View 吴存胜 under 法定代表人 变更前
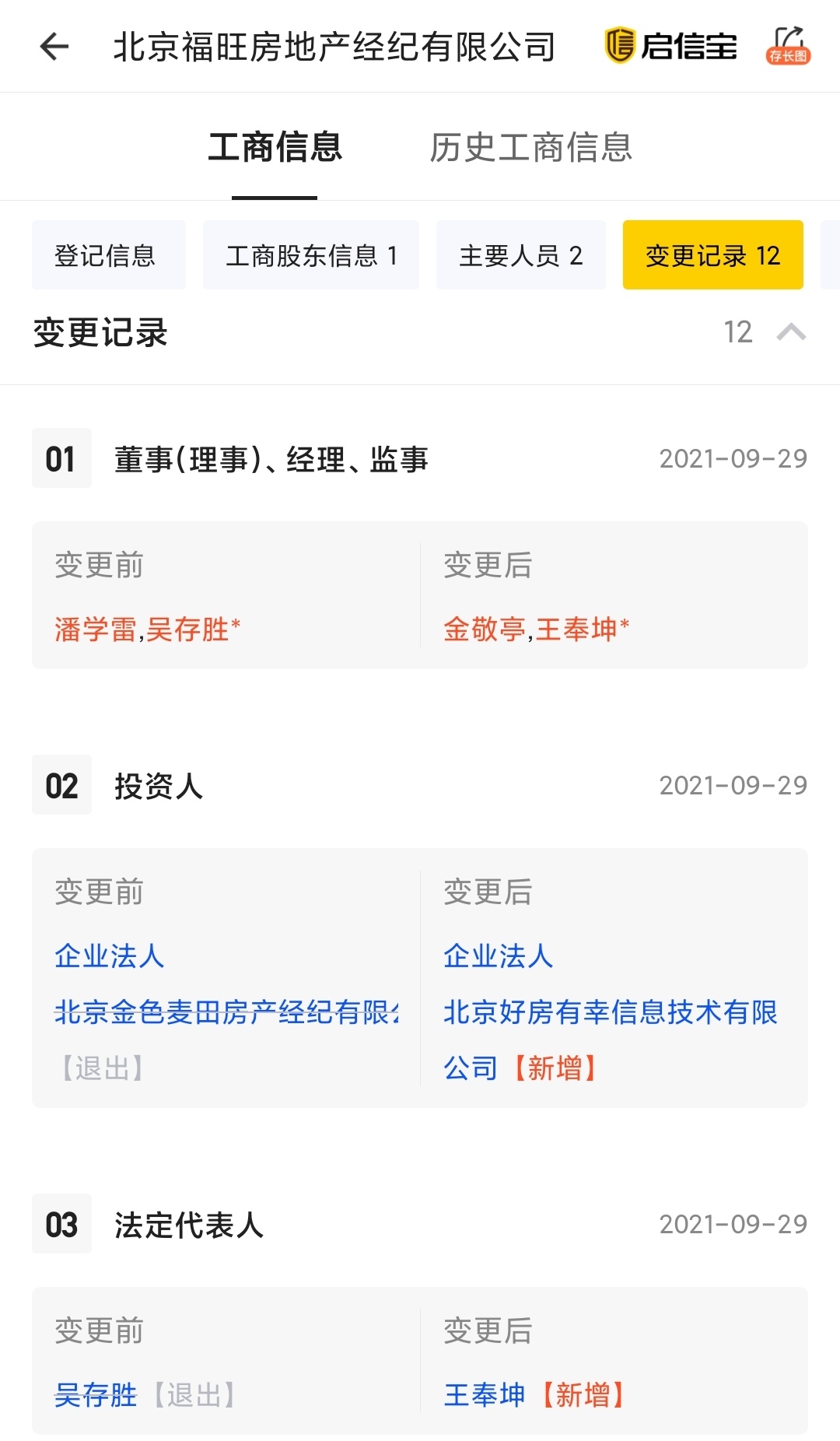This screenshot has width=840, height=1441. coord(96,1395)
